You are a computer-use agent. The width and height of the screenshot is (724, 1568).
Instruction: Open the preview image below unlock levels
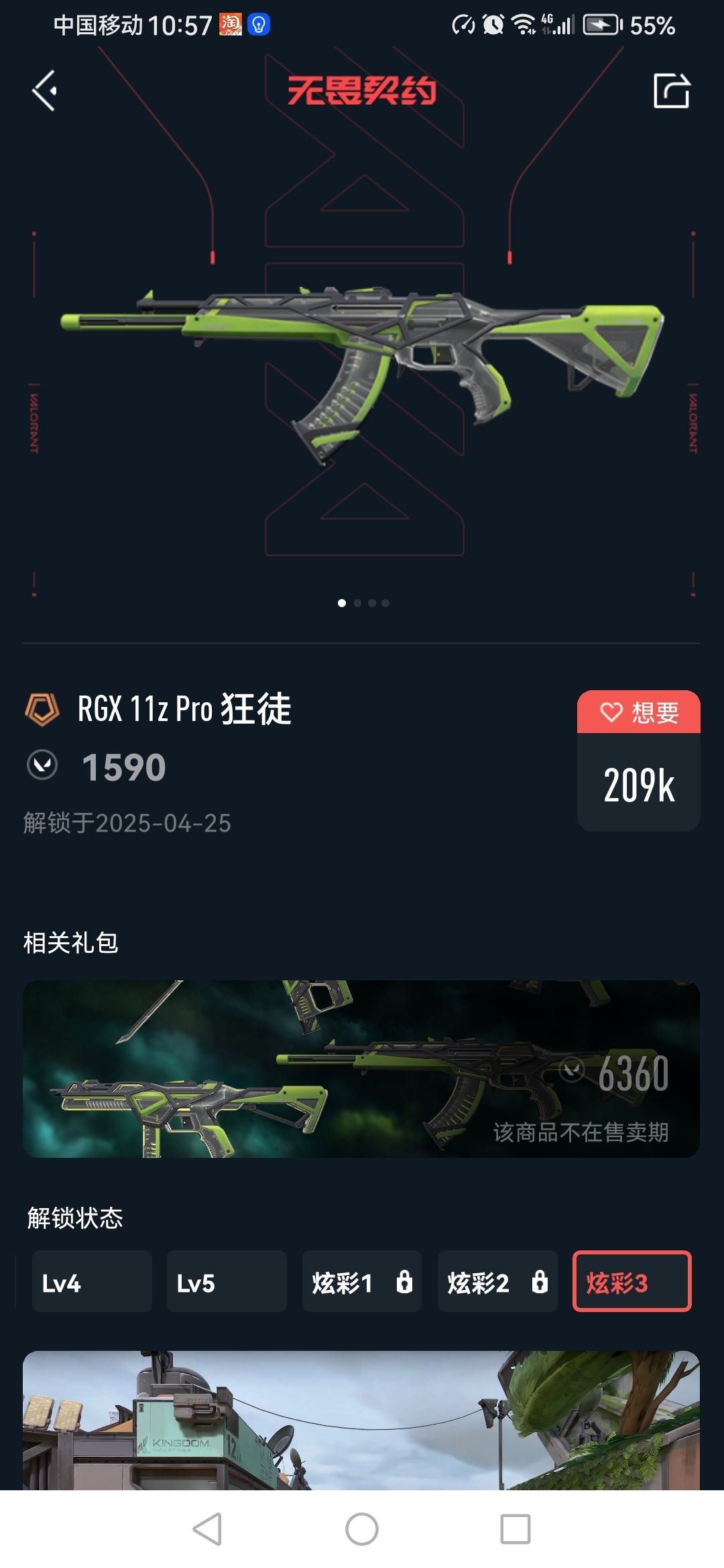(361, 1419)
